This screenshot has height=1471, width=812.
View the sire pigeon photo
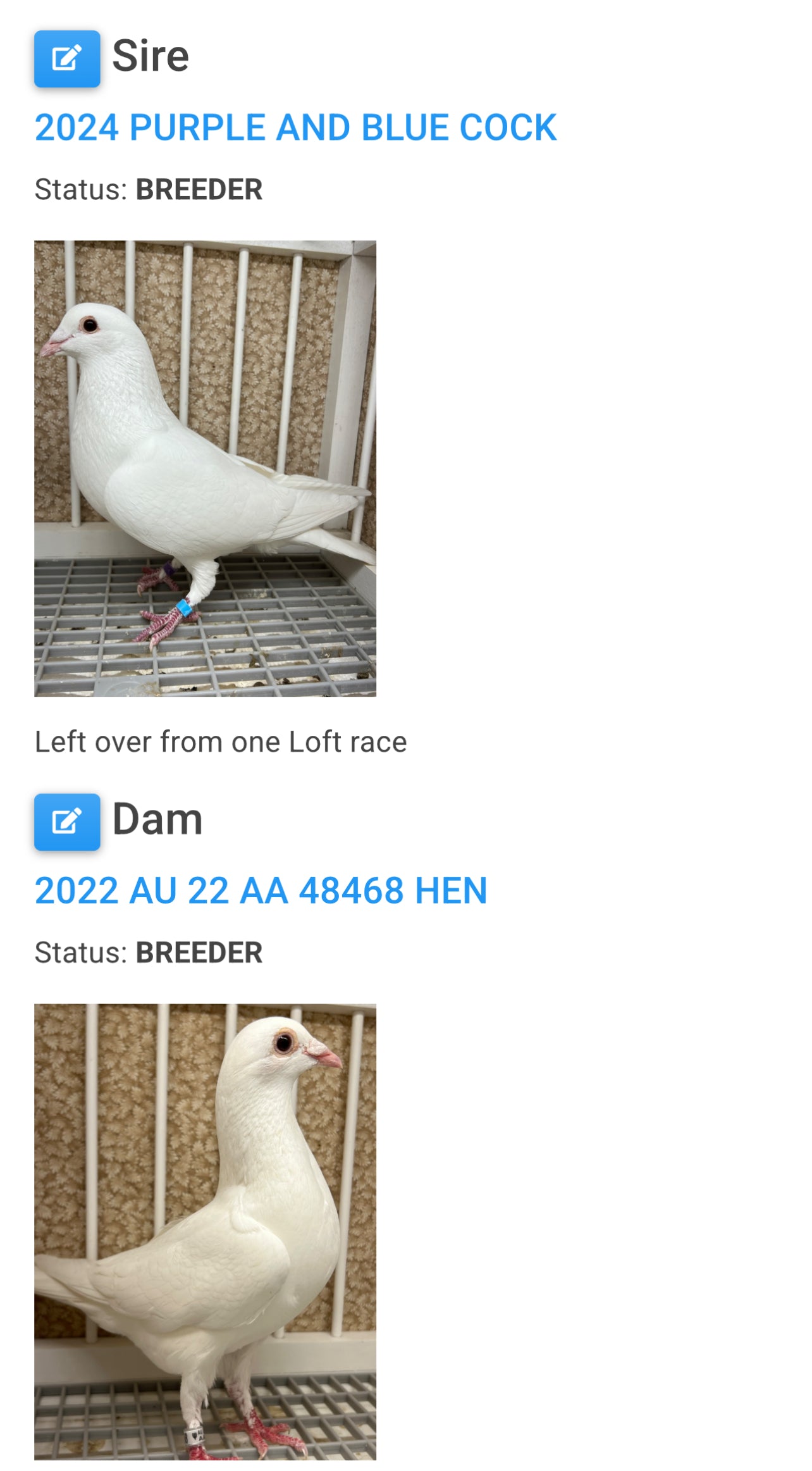click(205, 468)
